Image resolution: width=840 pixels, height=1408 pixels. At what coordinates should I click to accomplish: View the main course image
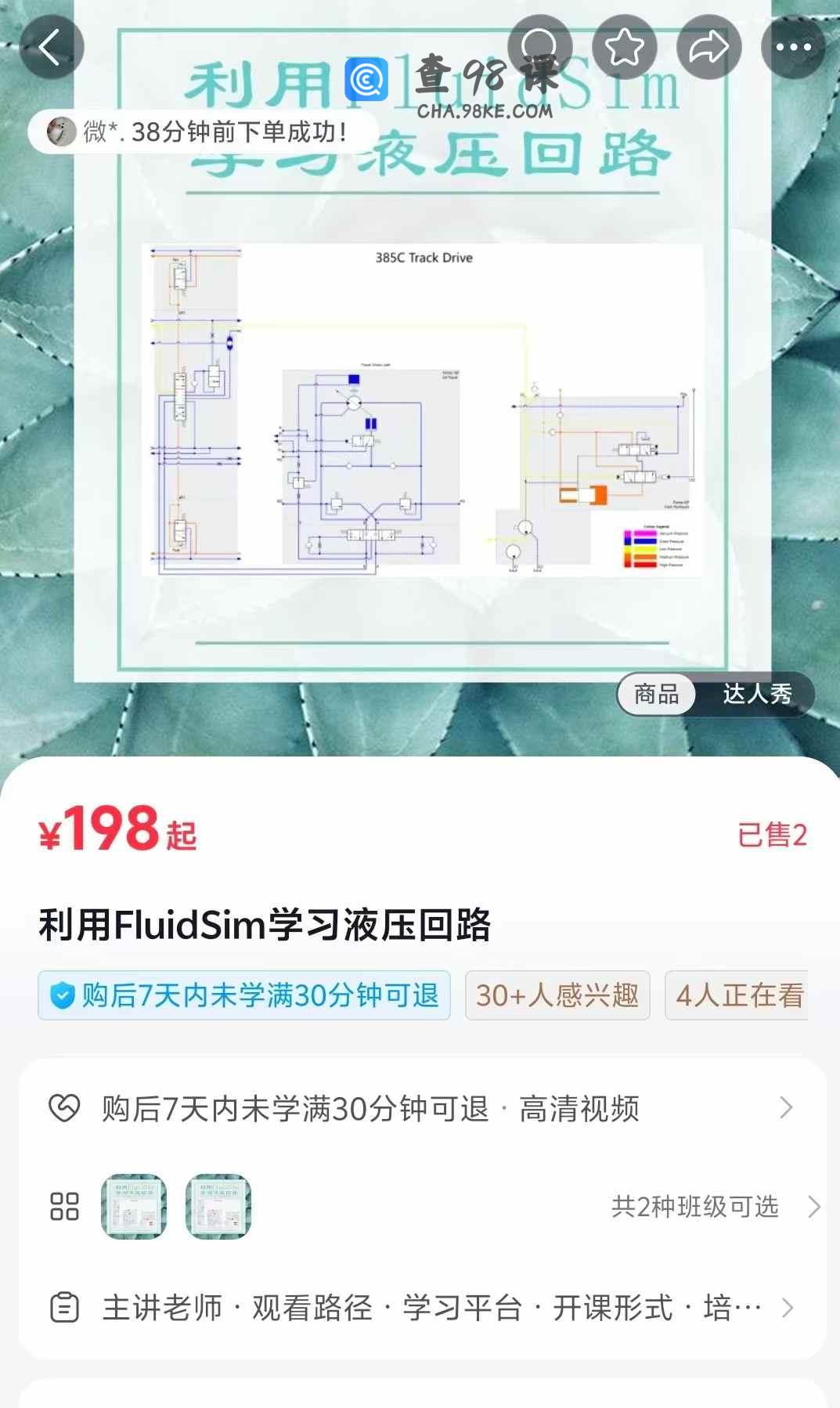pyautogui.click(x=423, y=407)
